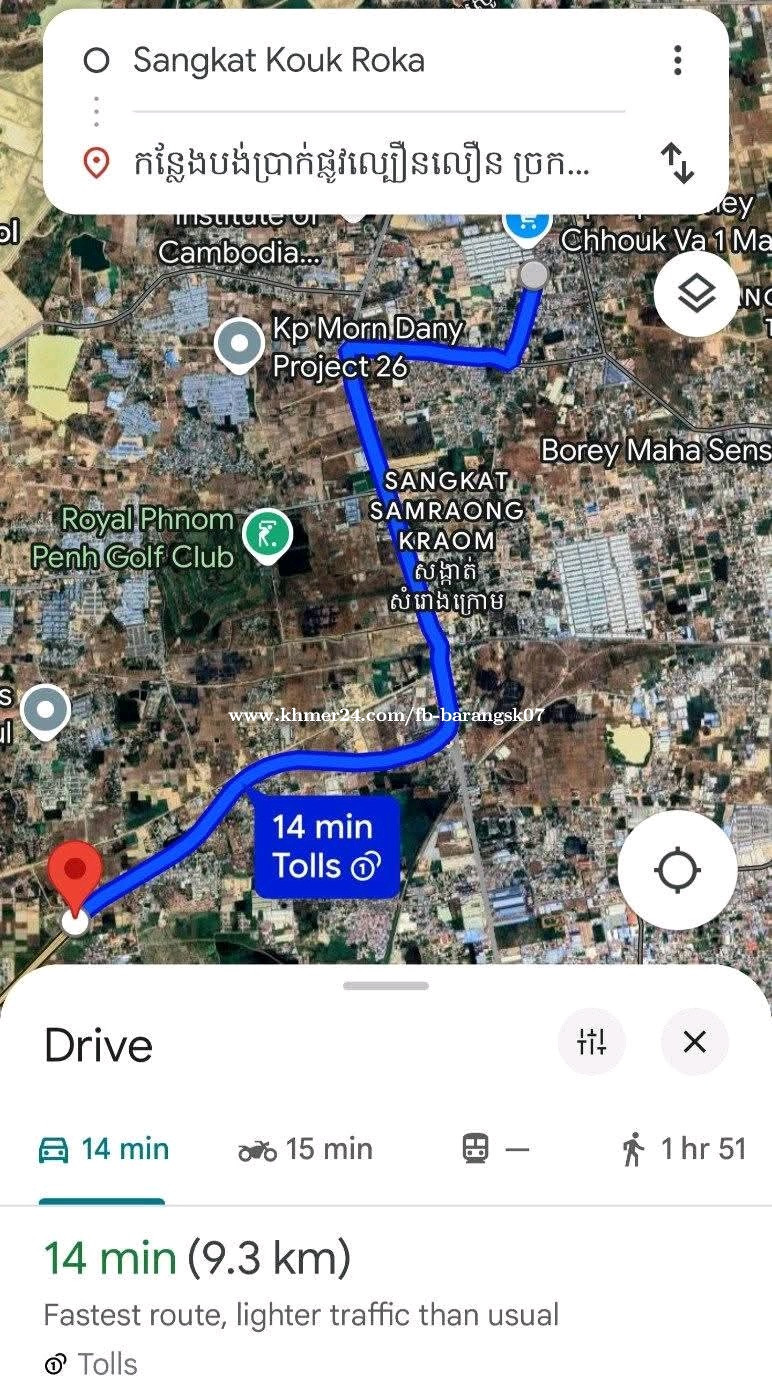Switch to walking 1 hr 51 tab

[684, 1149]
